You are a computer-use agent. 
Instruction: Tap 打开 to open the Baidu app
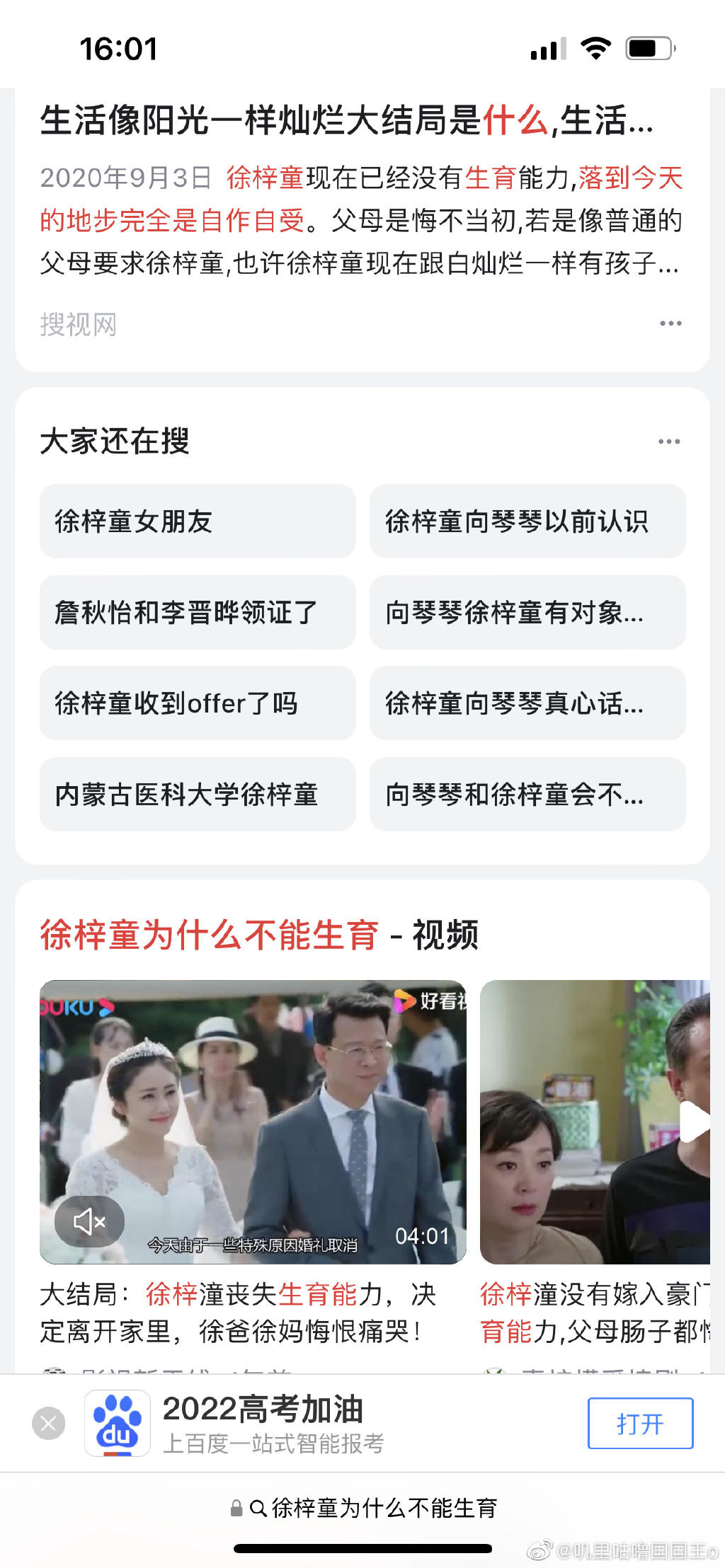[640, 1424]
